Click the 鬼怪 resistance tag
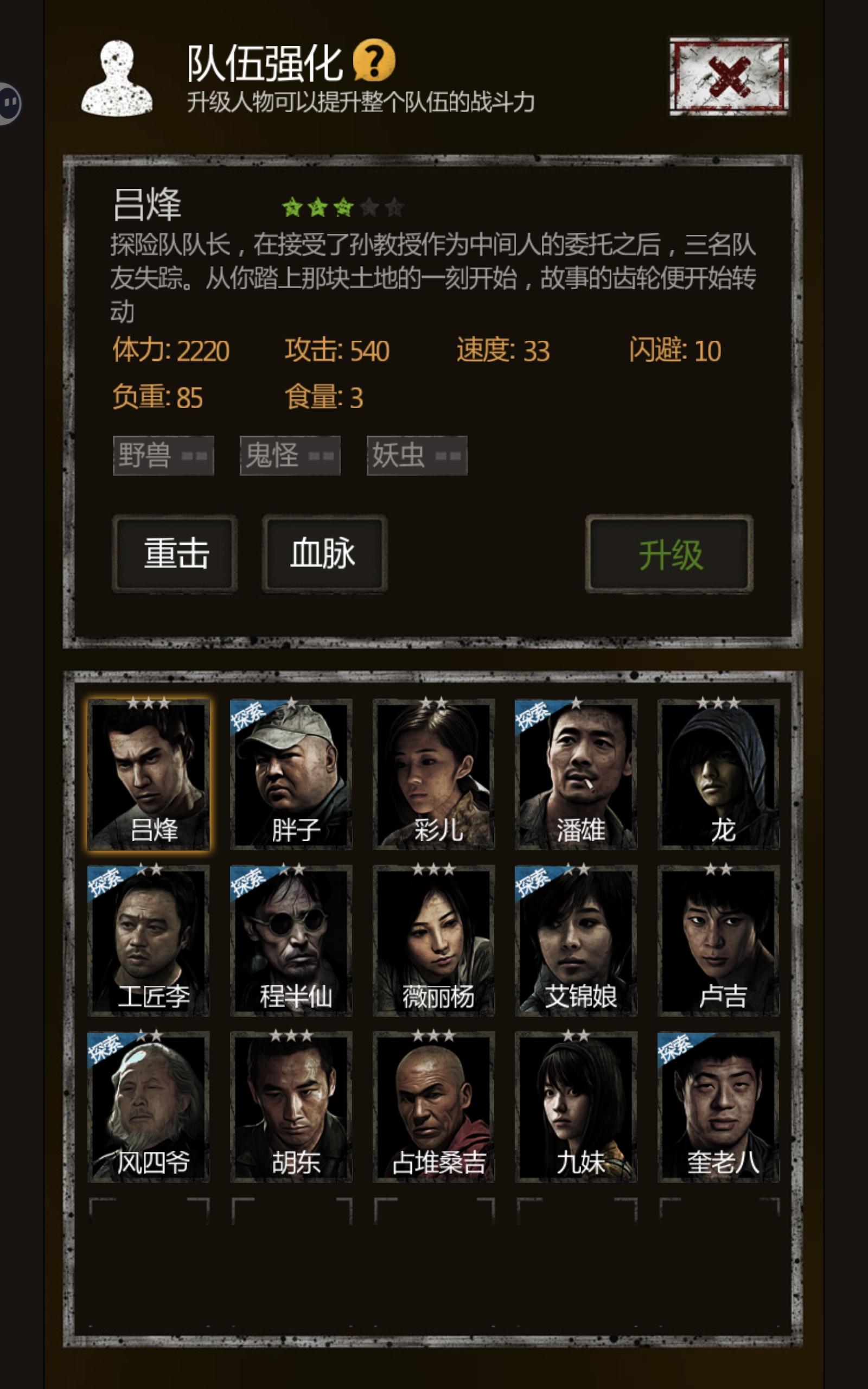The height and width of the screenshot is (1389, 868). pos(289,456)
